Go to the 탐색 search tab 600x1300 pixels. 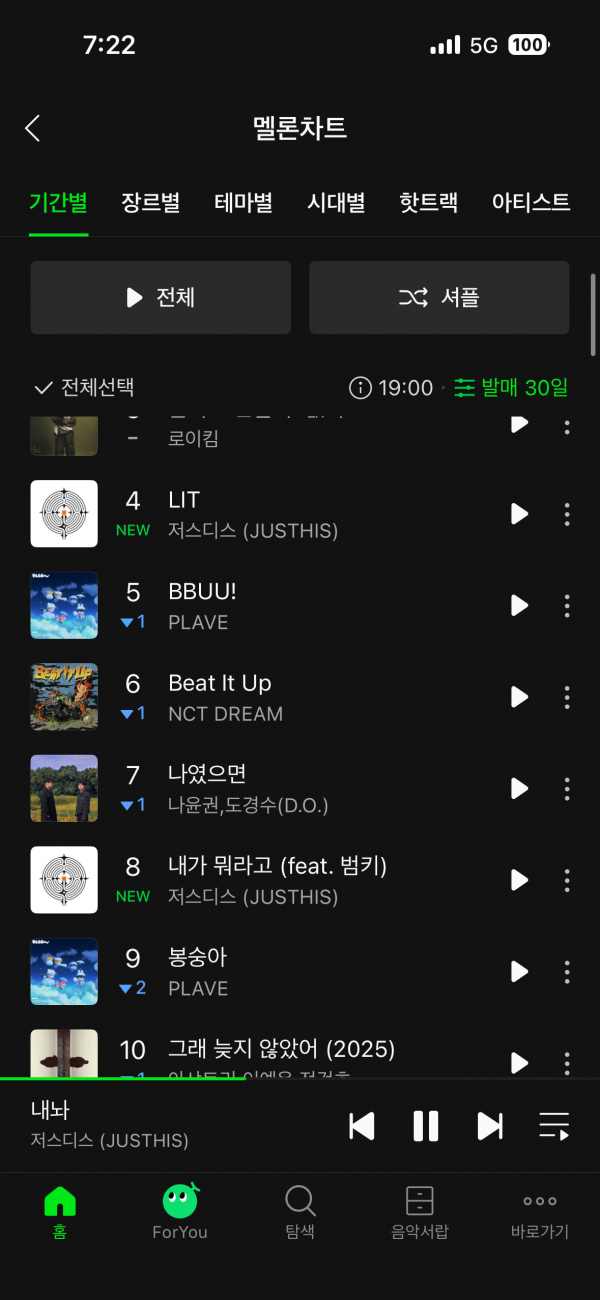300,1212
